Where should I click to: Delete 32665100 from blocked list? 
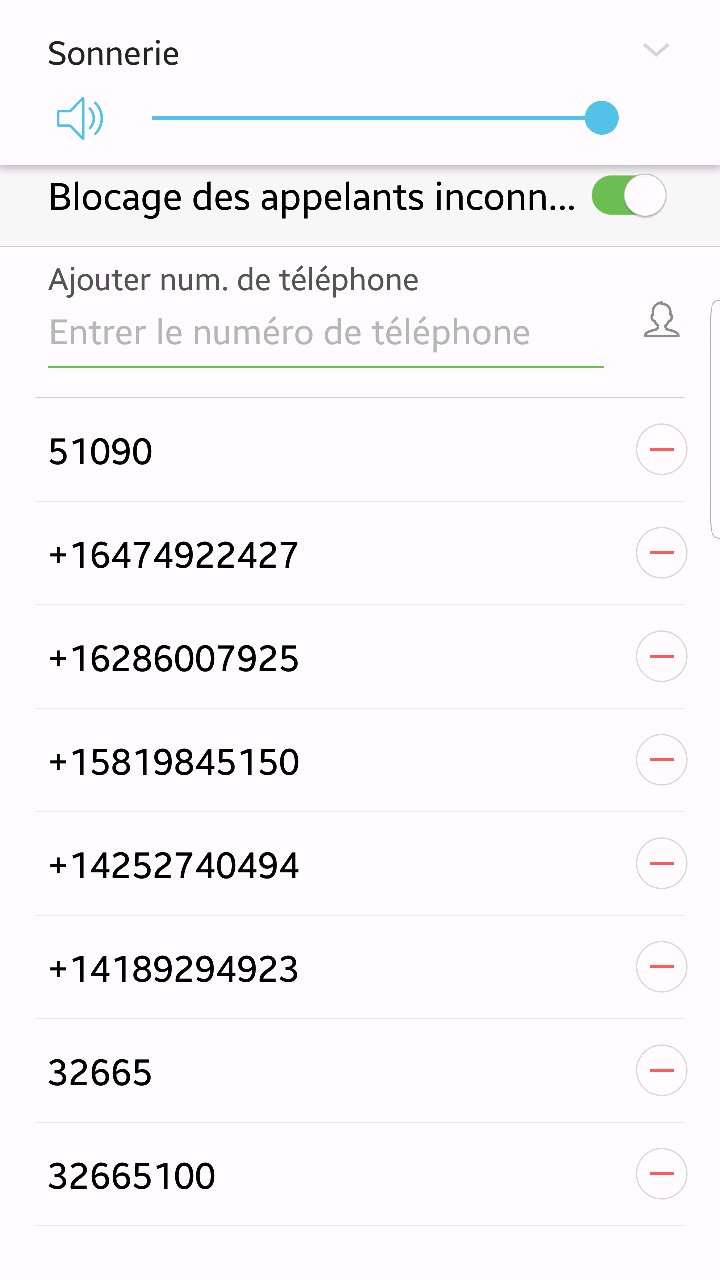(x=661, y=1174)
